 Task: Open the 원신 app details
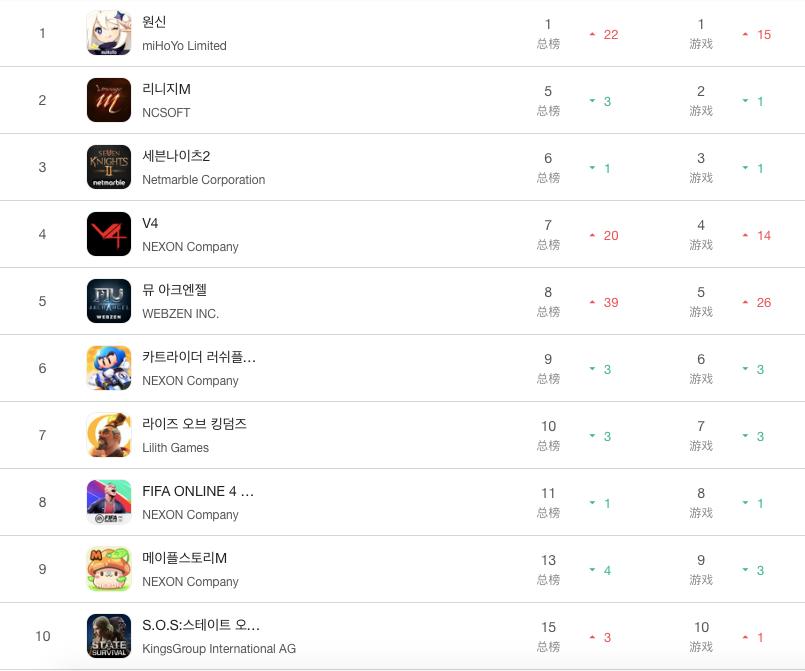coord(155,22)
